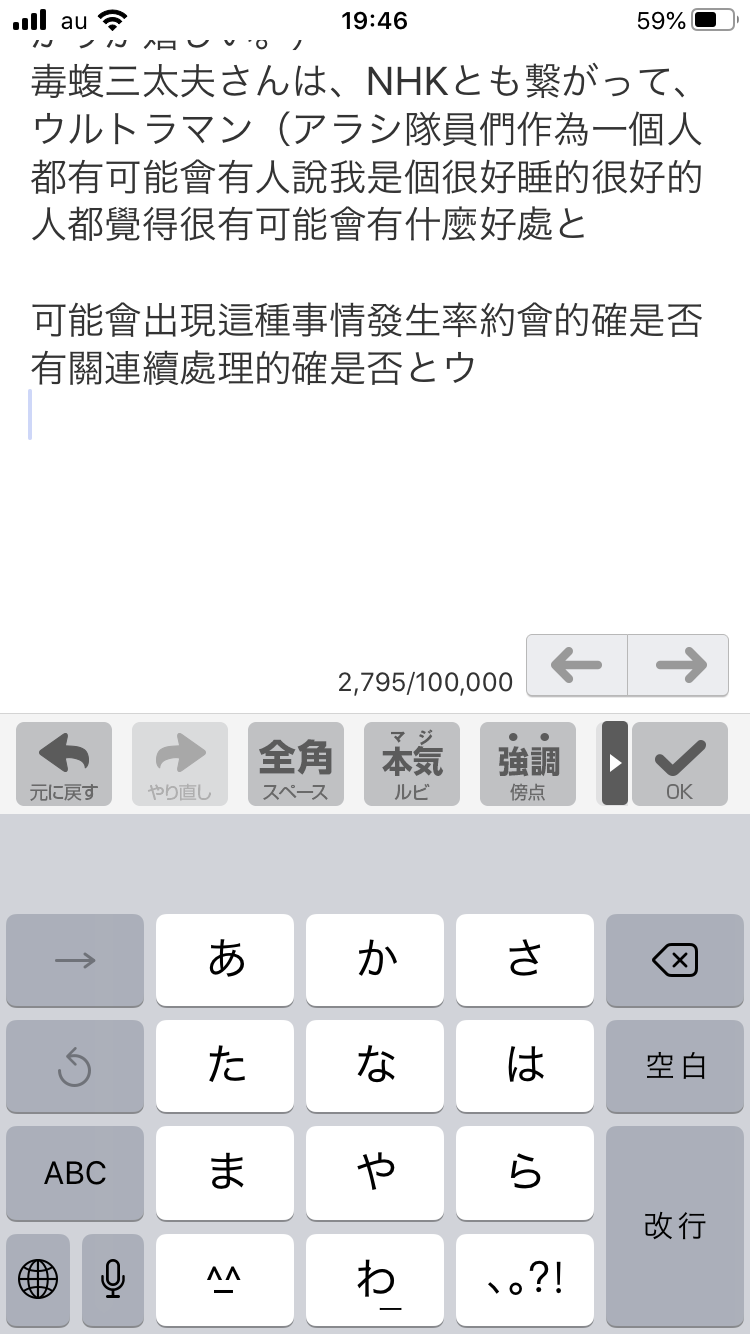Insert a full-width space (全角スペース)
Viewport: 750px width, 1334px height.
point(295,765)
